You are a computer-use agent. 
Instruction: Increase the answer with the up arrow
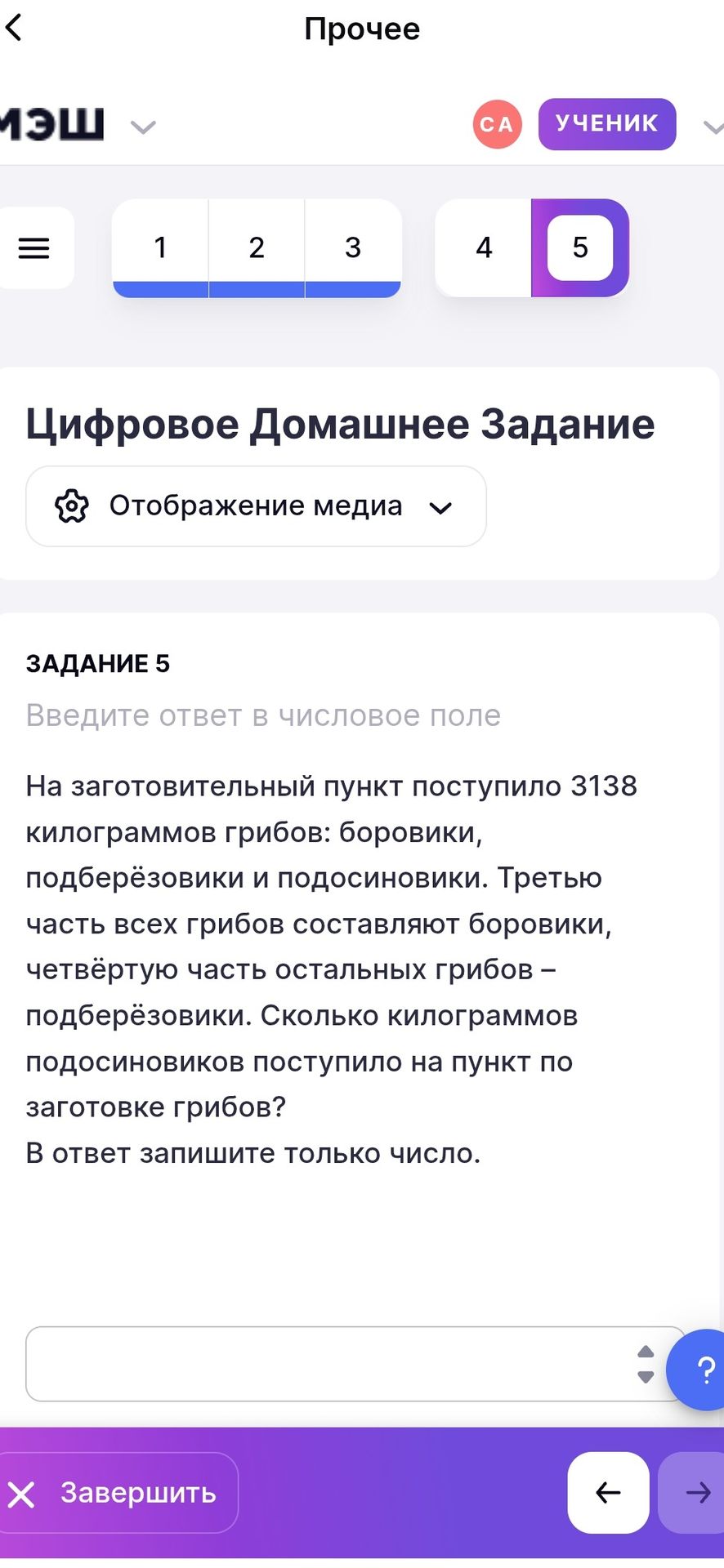[646, 1352]
